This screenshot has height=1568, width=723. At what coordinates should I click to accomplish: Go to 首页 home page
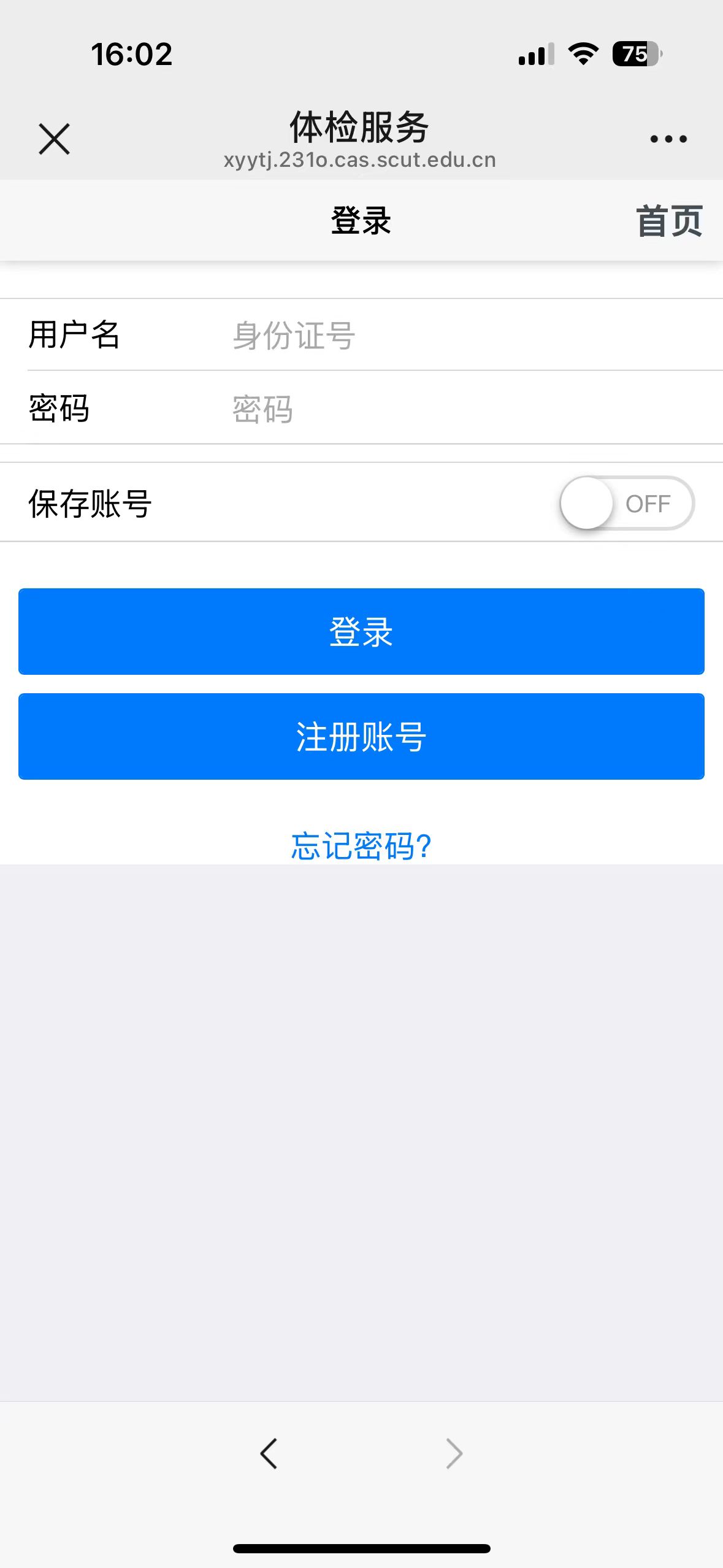(x=669, y=221)
